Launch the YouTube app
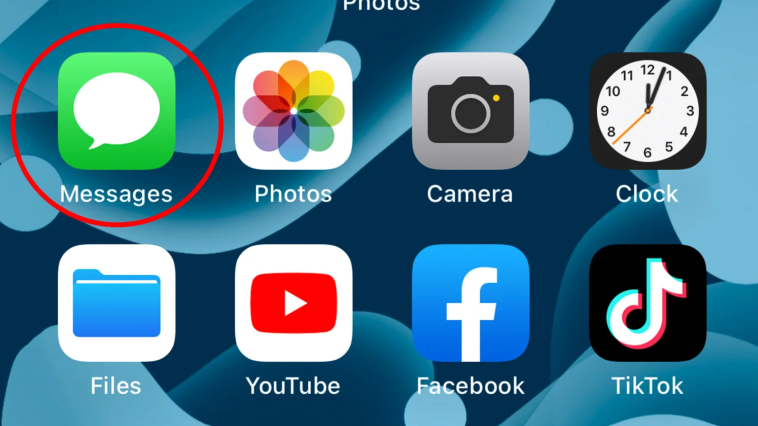 pos(293,303)
